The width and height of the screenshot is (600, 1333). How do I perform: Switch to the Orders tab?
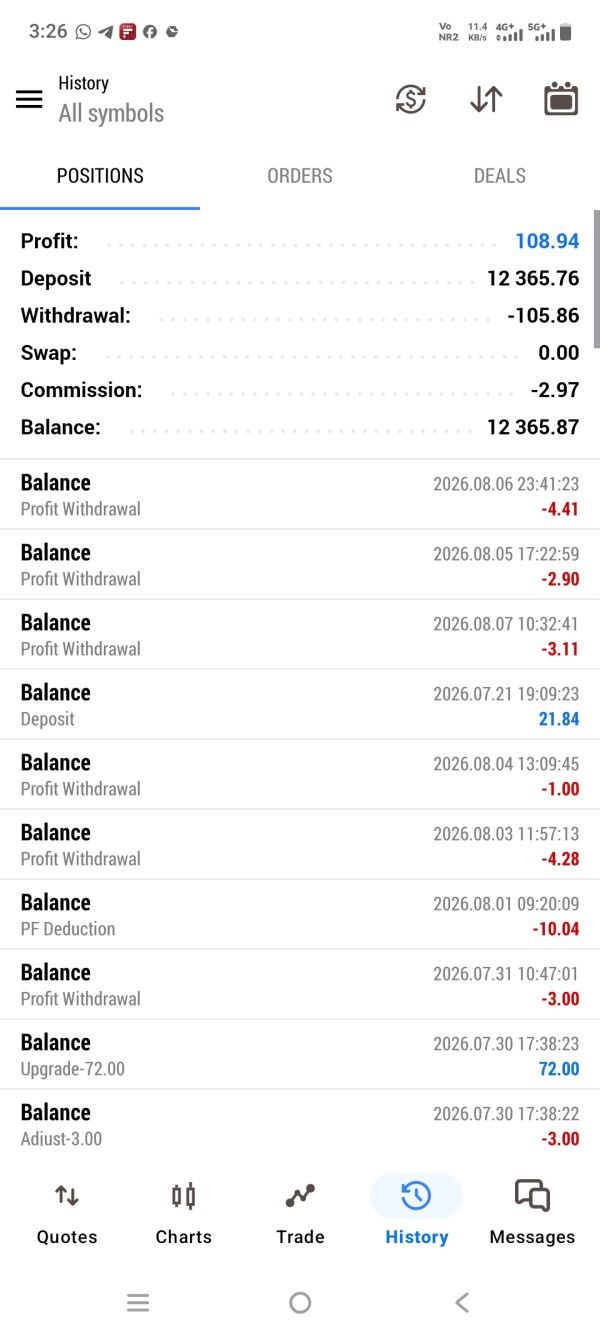click(x=300, y=176)
